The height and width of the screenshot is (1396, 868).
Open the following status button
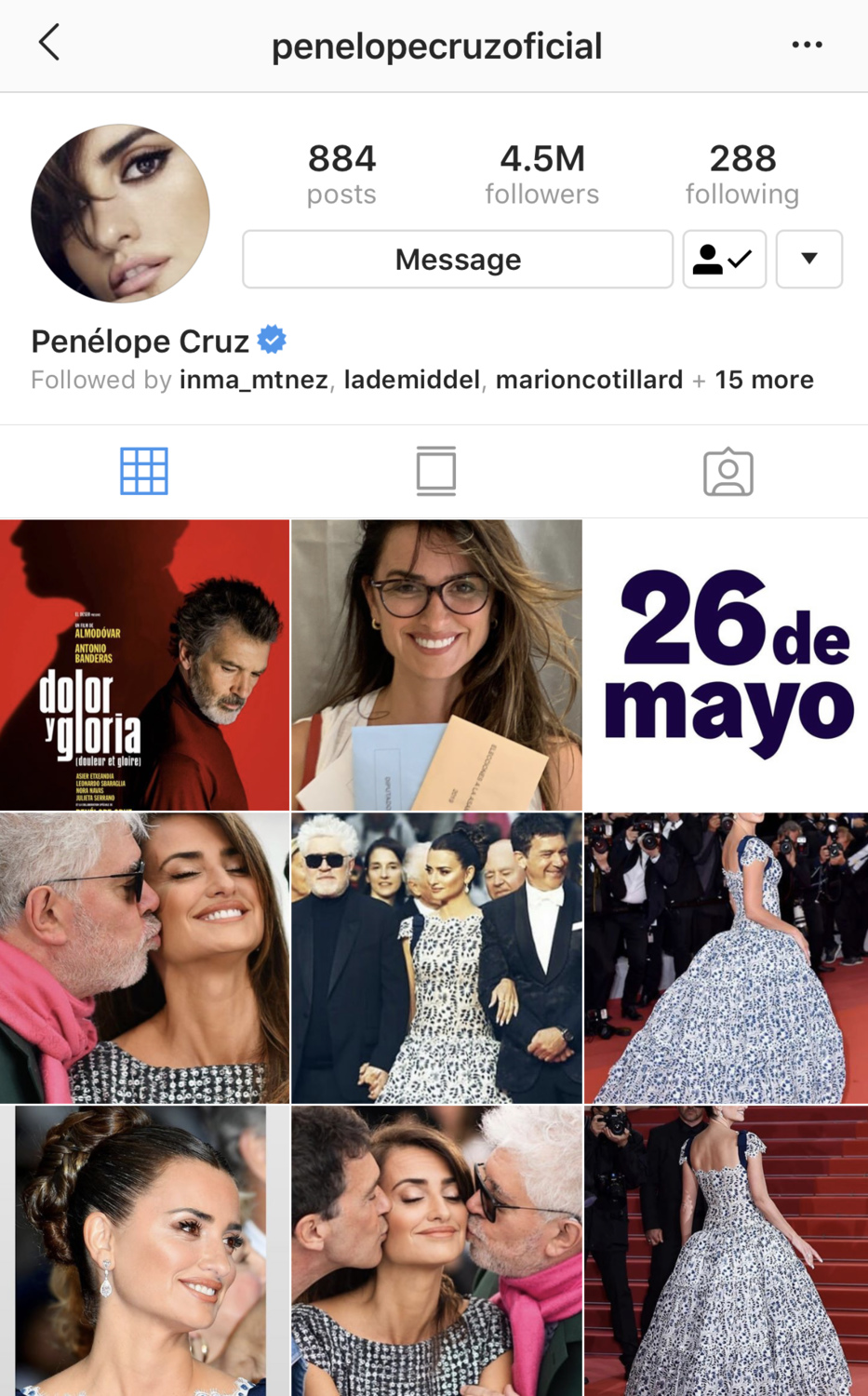pyautogui.click(x=724, y=260)
